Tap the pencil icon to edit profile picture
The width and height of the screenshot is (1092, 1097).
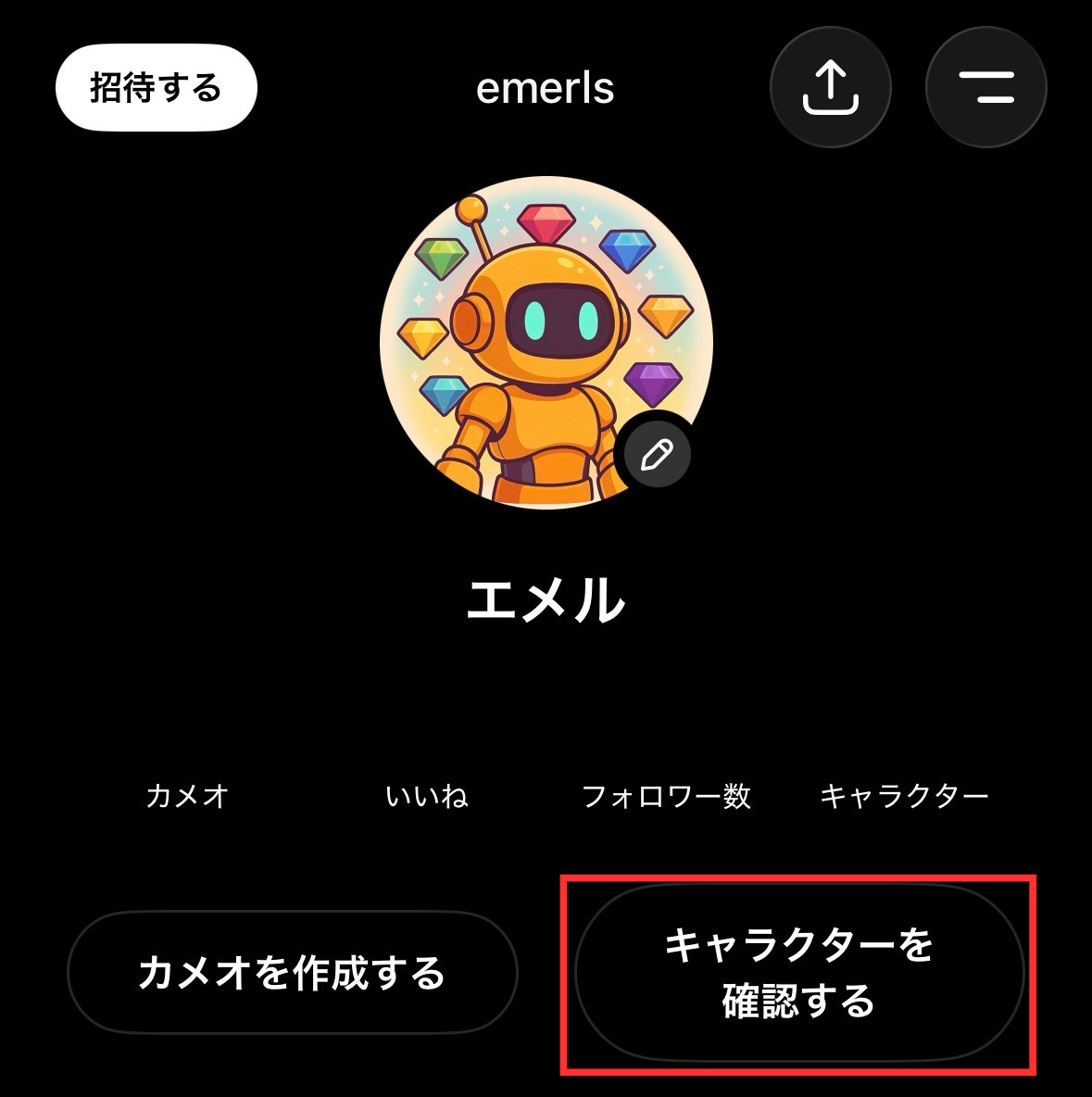coord(655,453)
